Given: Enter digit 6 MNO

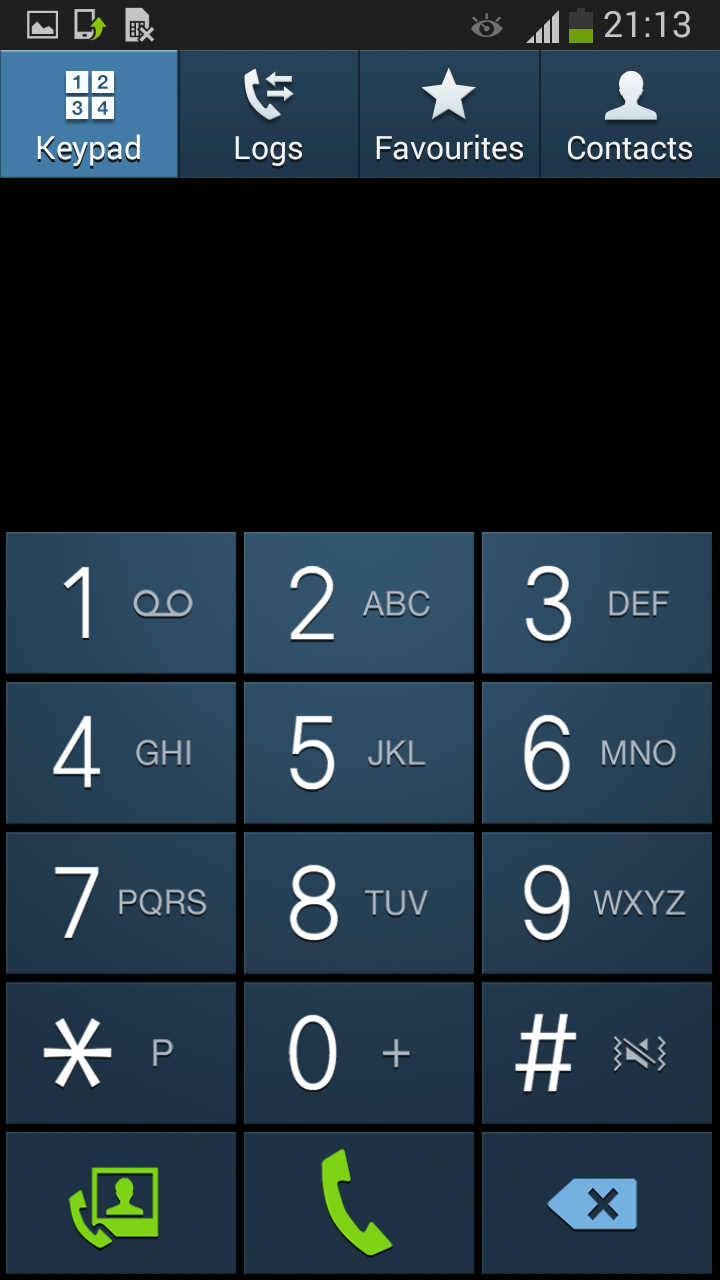Looking at the screenshot, I should point(597,753).
